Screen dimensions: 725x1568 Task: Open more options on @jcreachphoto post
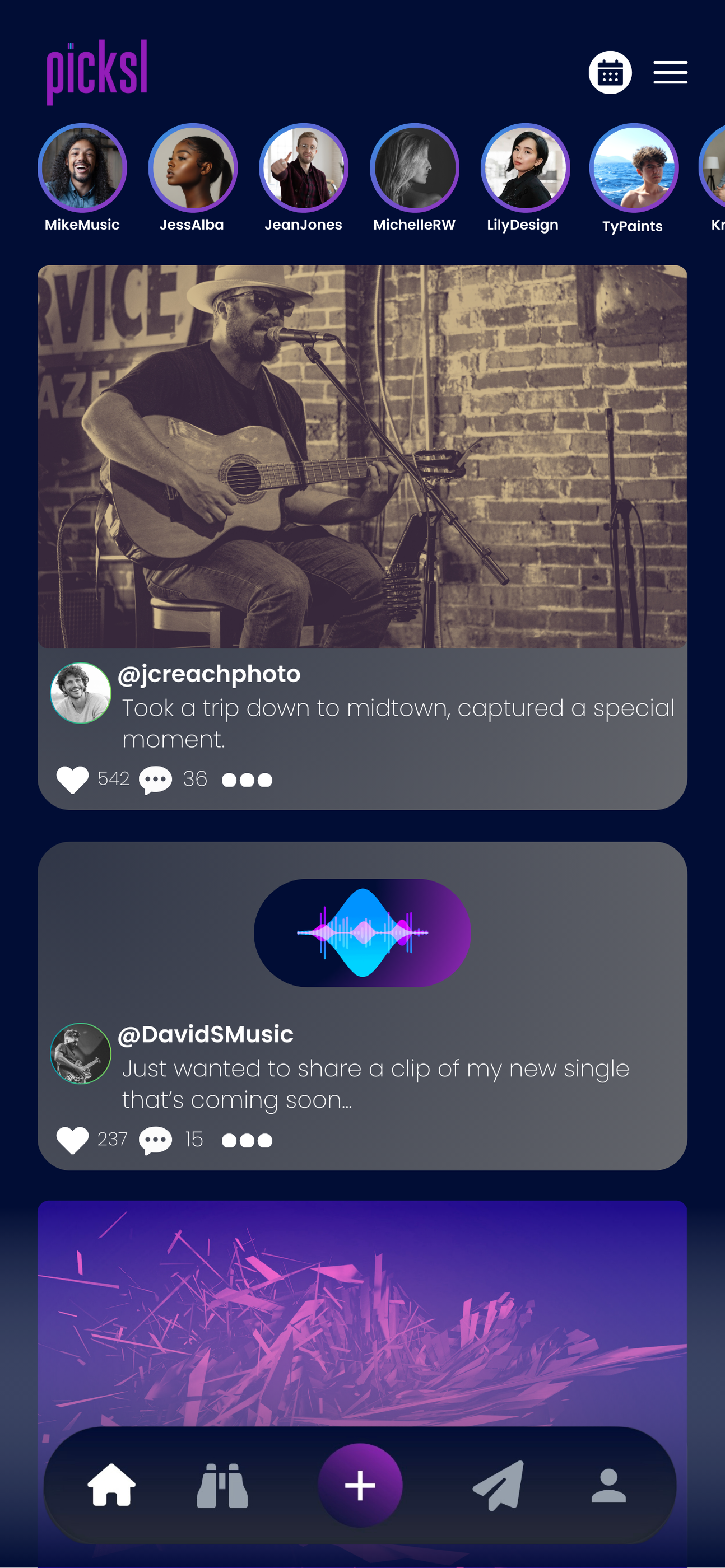(x=247, y=780)
